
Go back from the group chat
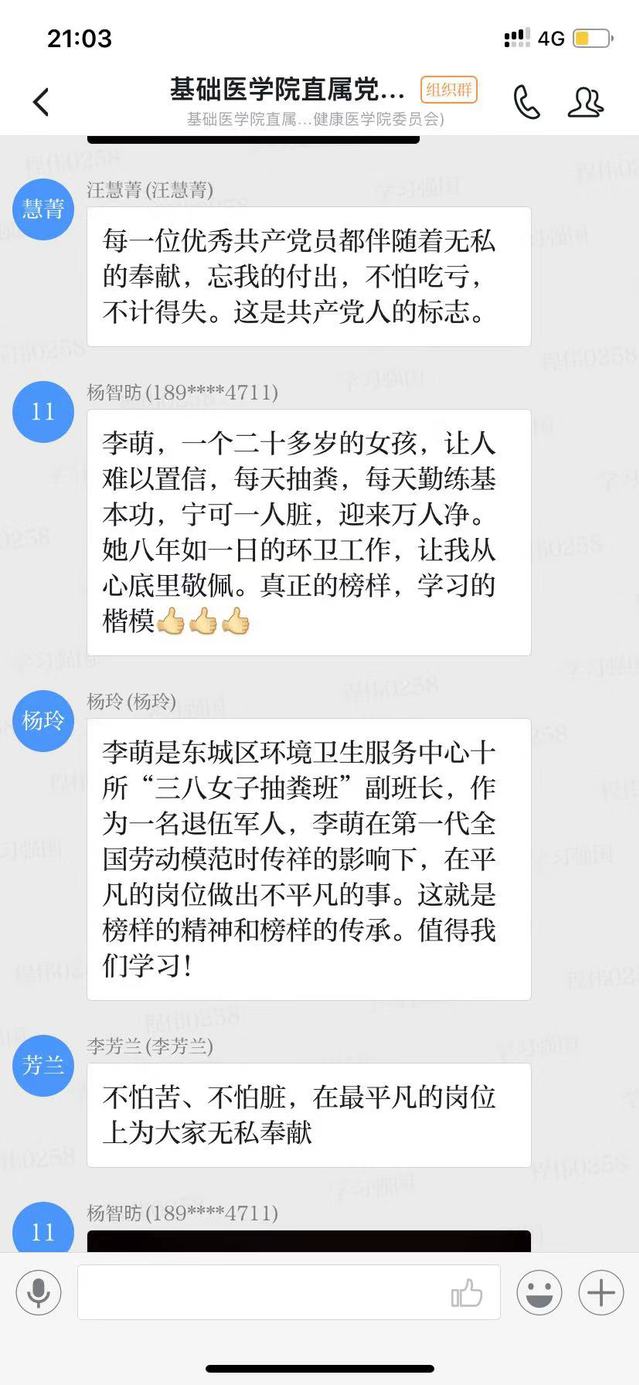(x=41, y=101)
